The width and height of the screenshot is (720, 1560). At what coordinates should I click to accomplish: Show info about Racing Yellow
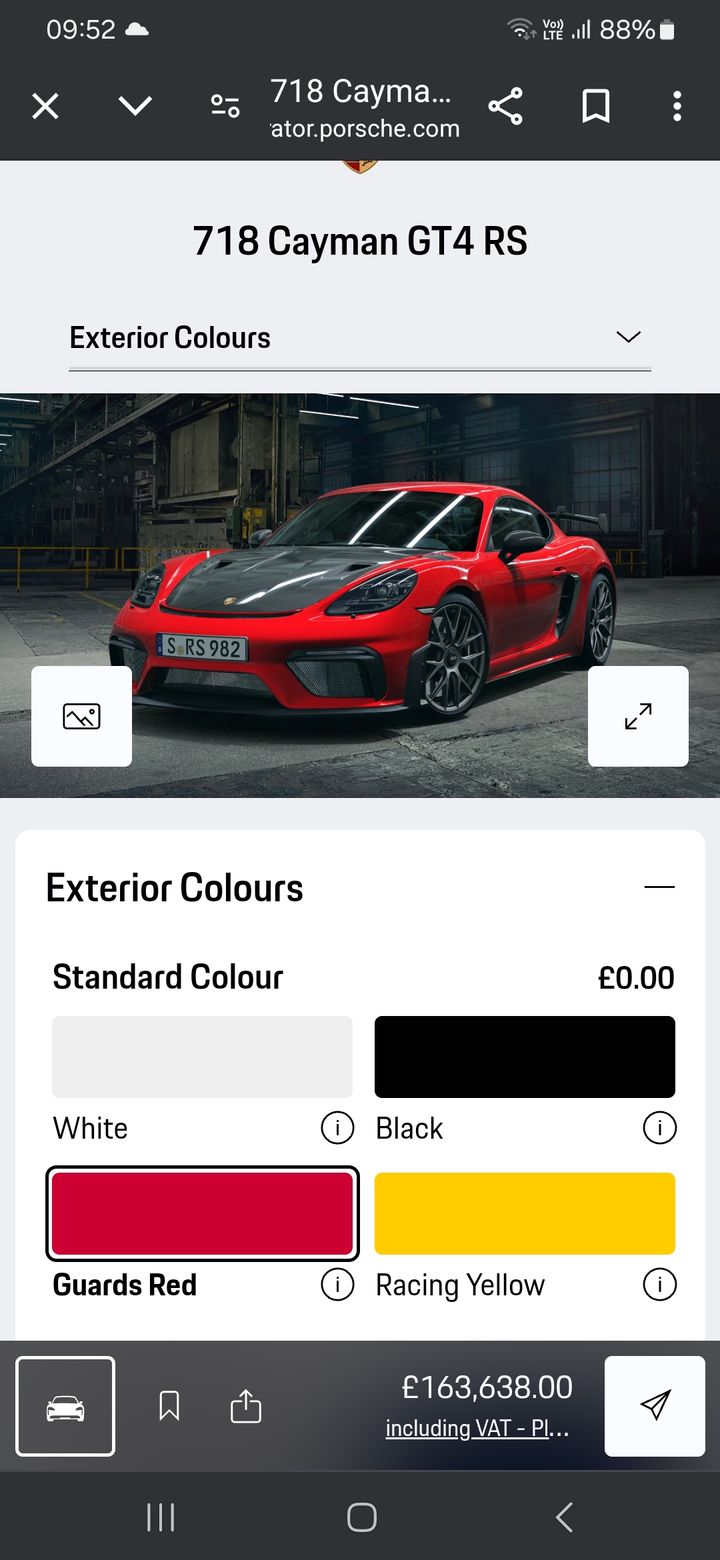[x=659, y=1285]
